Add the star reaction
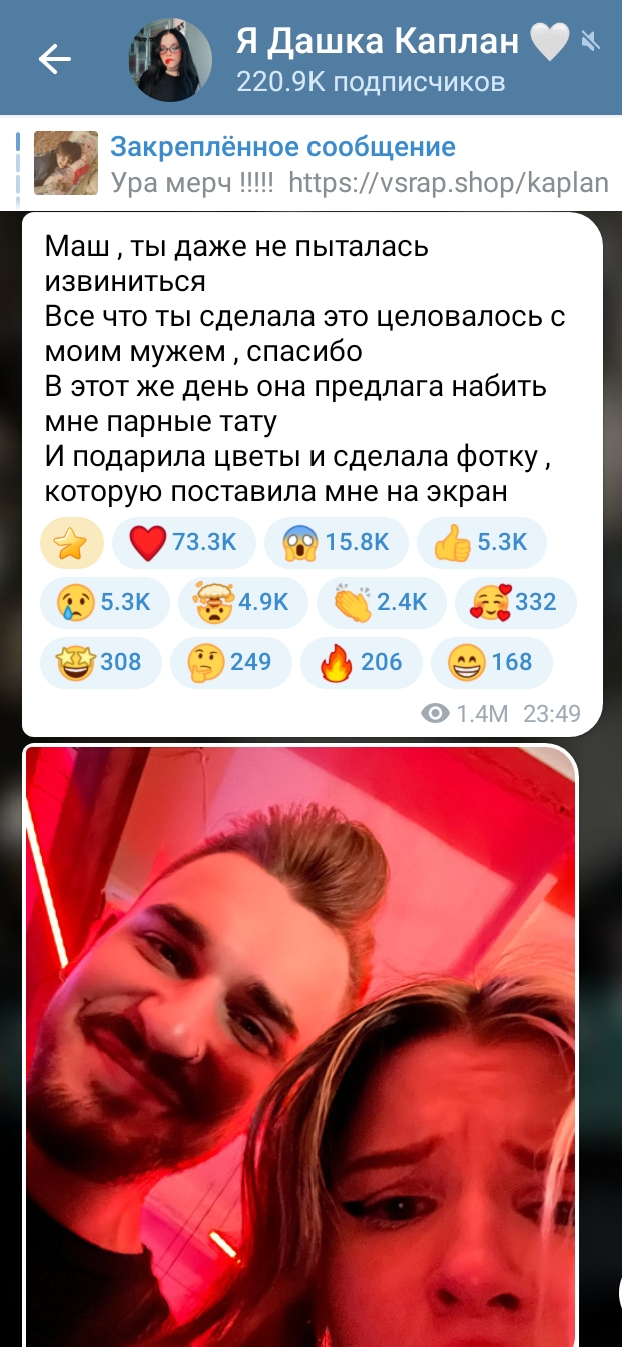Image resolution: width=622 pixels, height=1347 pixels. (x=72, y=543)
